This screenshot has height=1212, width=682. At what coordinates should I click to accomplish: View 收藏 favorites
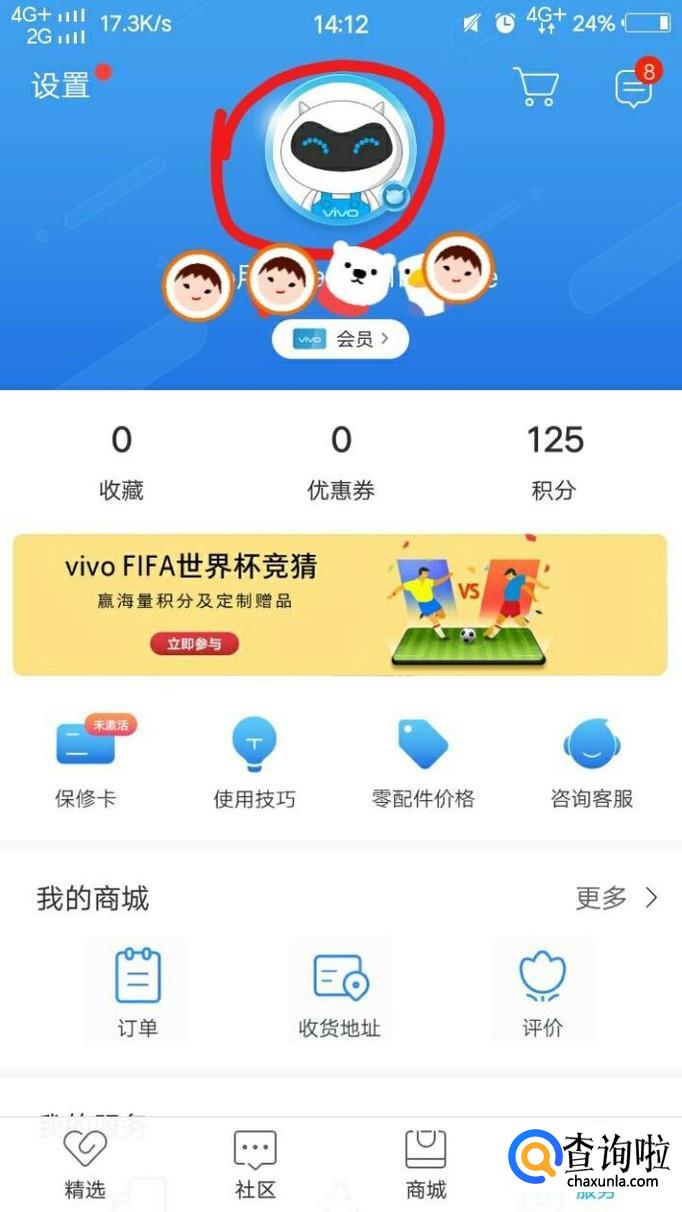coord(121,463)
